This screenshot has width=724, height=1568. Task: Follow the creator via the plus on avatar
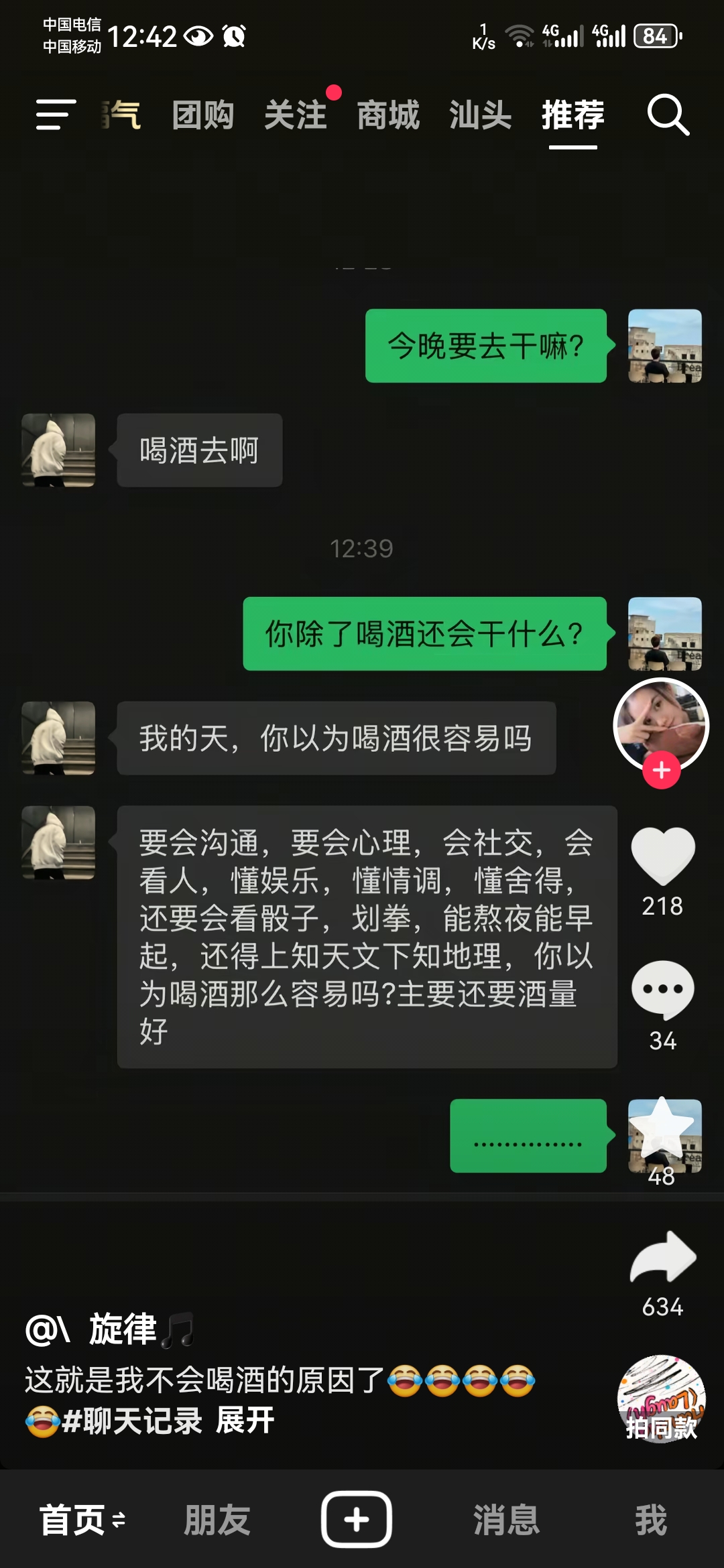660,771
